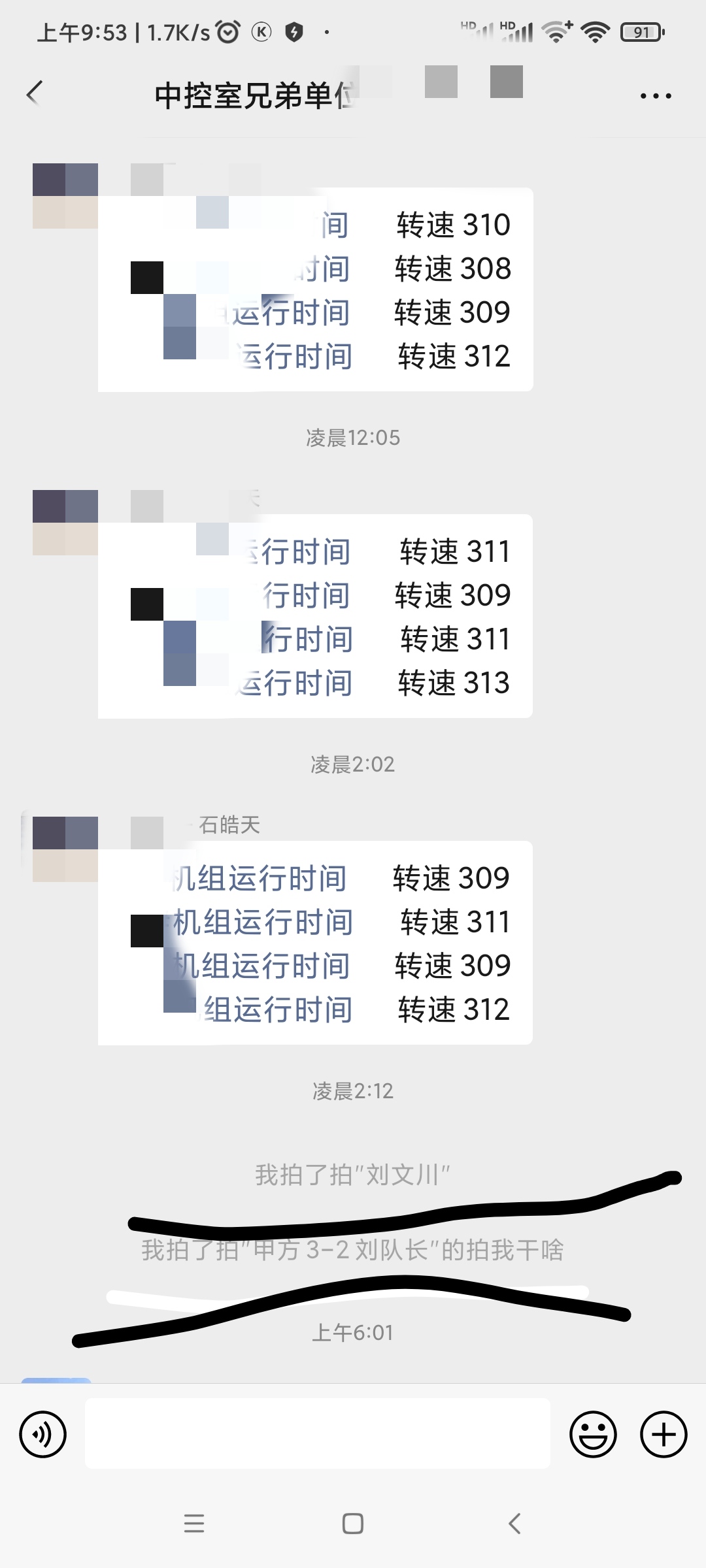Open the image message sent before 凌晨12:05
Image resolution: width=706 pixels, height=1568 pixels.
pos(315,289)
